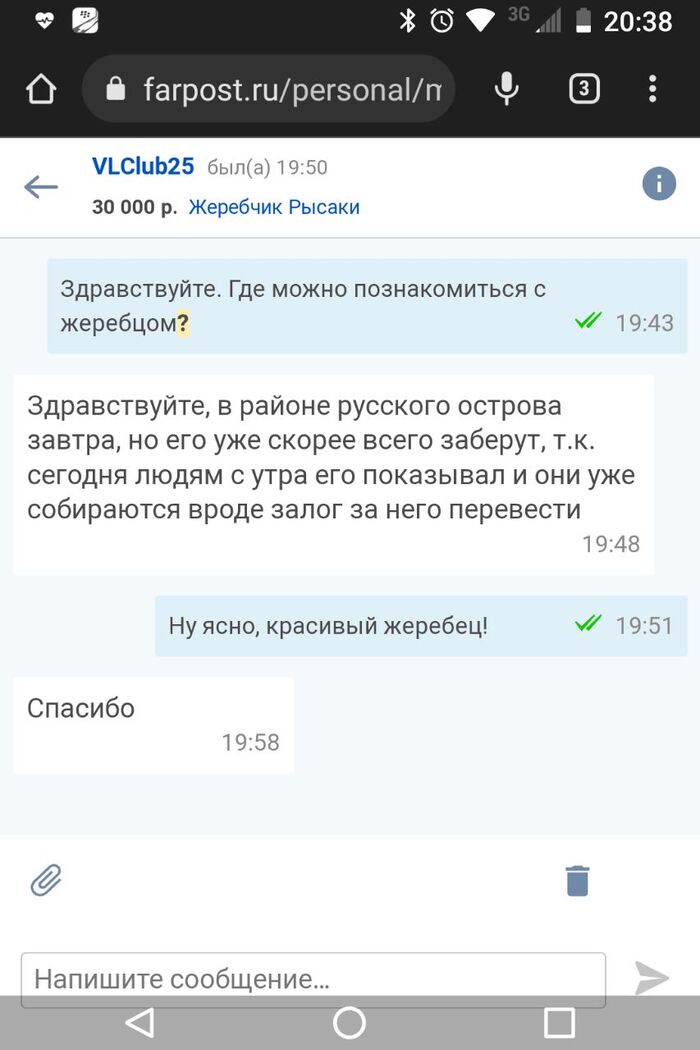Open recent apps from the navigation bar
The height and width of the screenshot is (1050, 700).
pyautogui.click(x=559, y=1022)
